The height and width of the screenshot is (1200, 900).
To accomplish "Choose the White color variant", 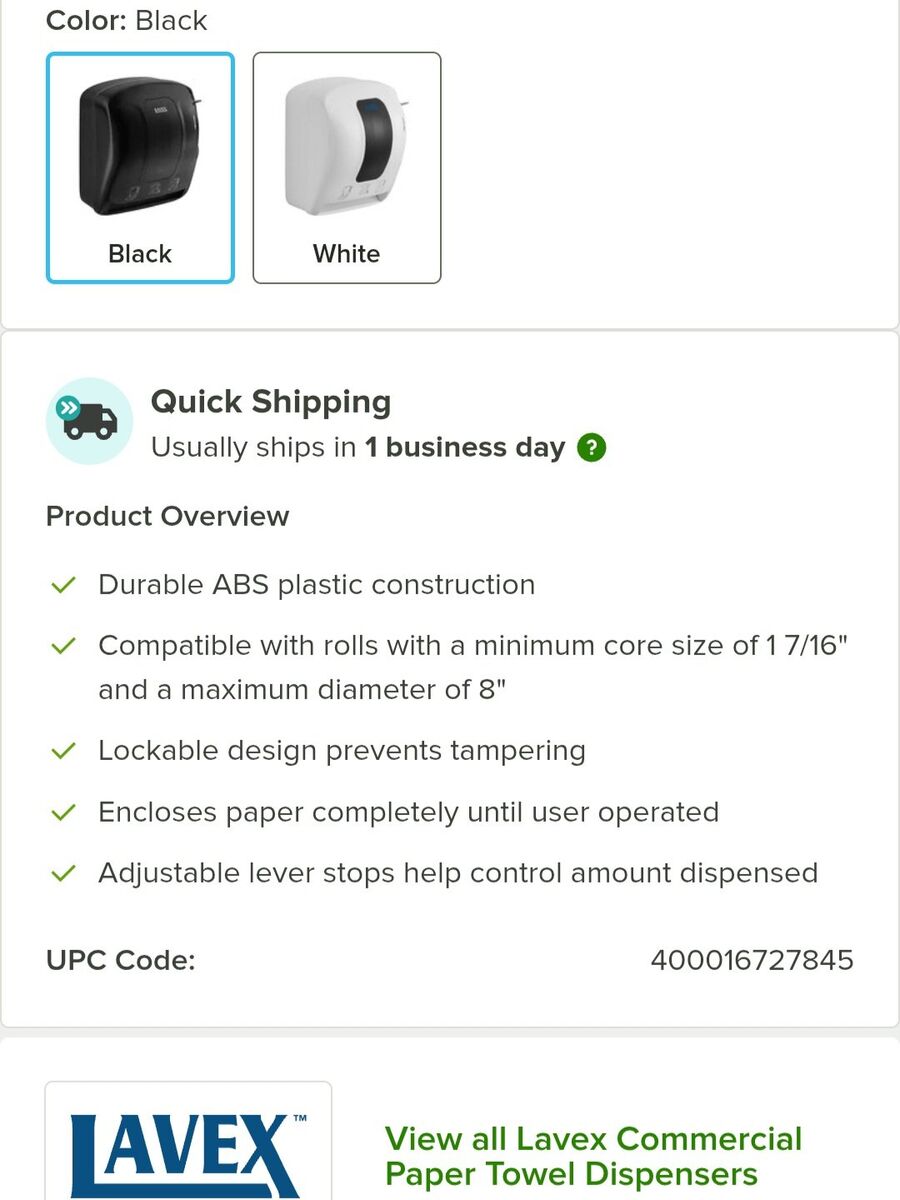I will [346, 168].
